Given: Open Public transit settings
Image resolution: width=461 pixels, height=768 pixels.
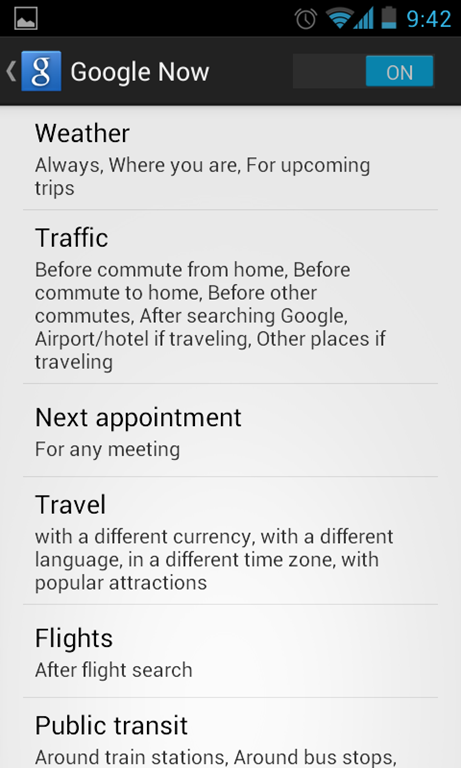Looking at the screenshot, I should [x=230, y=733].
